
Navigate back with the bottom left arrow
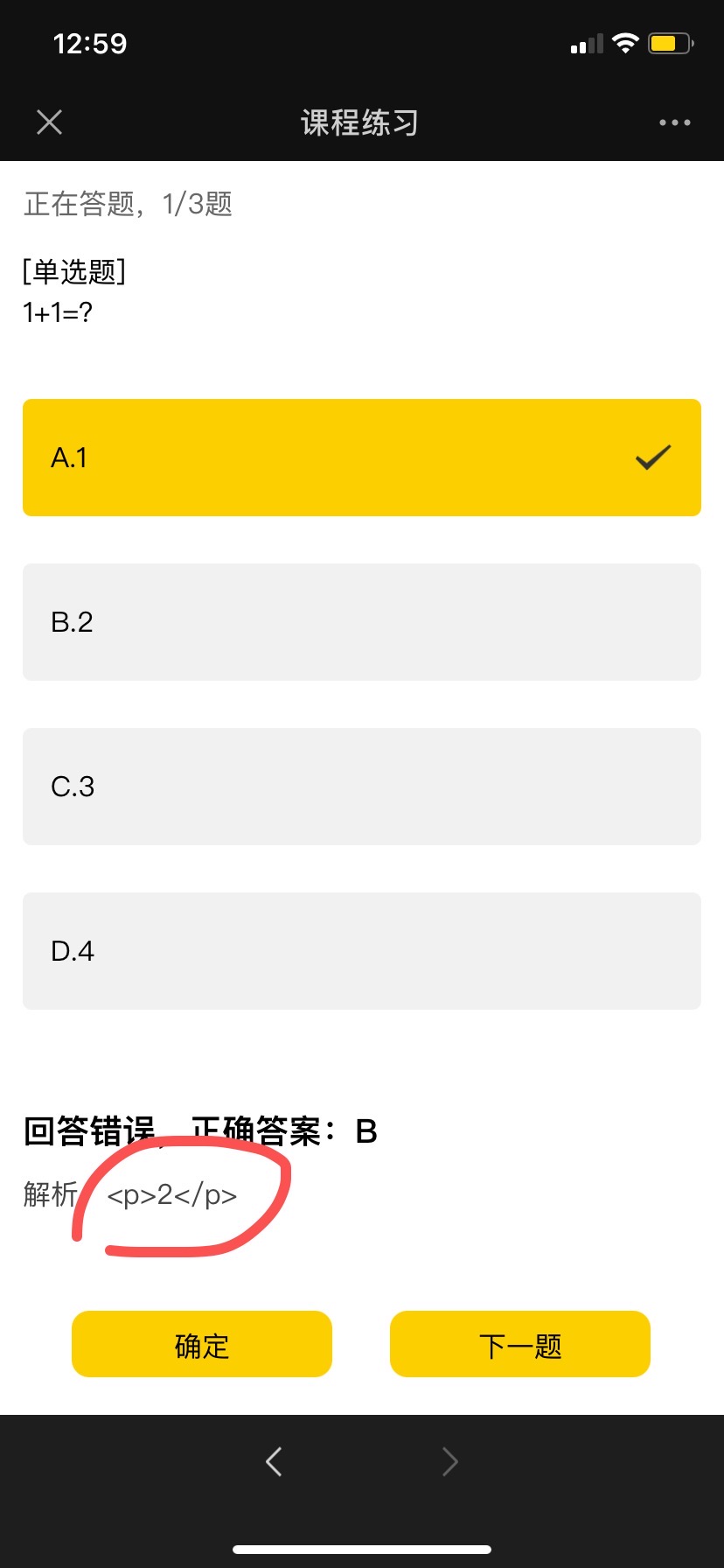coord(274,1461)
